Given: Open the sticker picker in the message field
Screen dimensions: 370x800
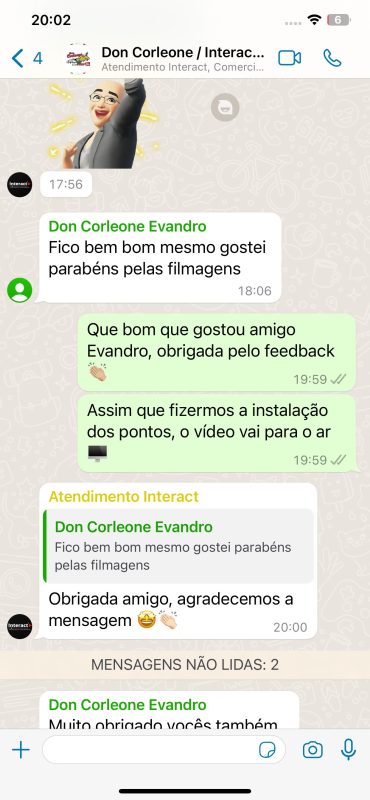Looking at the screenshot, I should (267, 749).
